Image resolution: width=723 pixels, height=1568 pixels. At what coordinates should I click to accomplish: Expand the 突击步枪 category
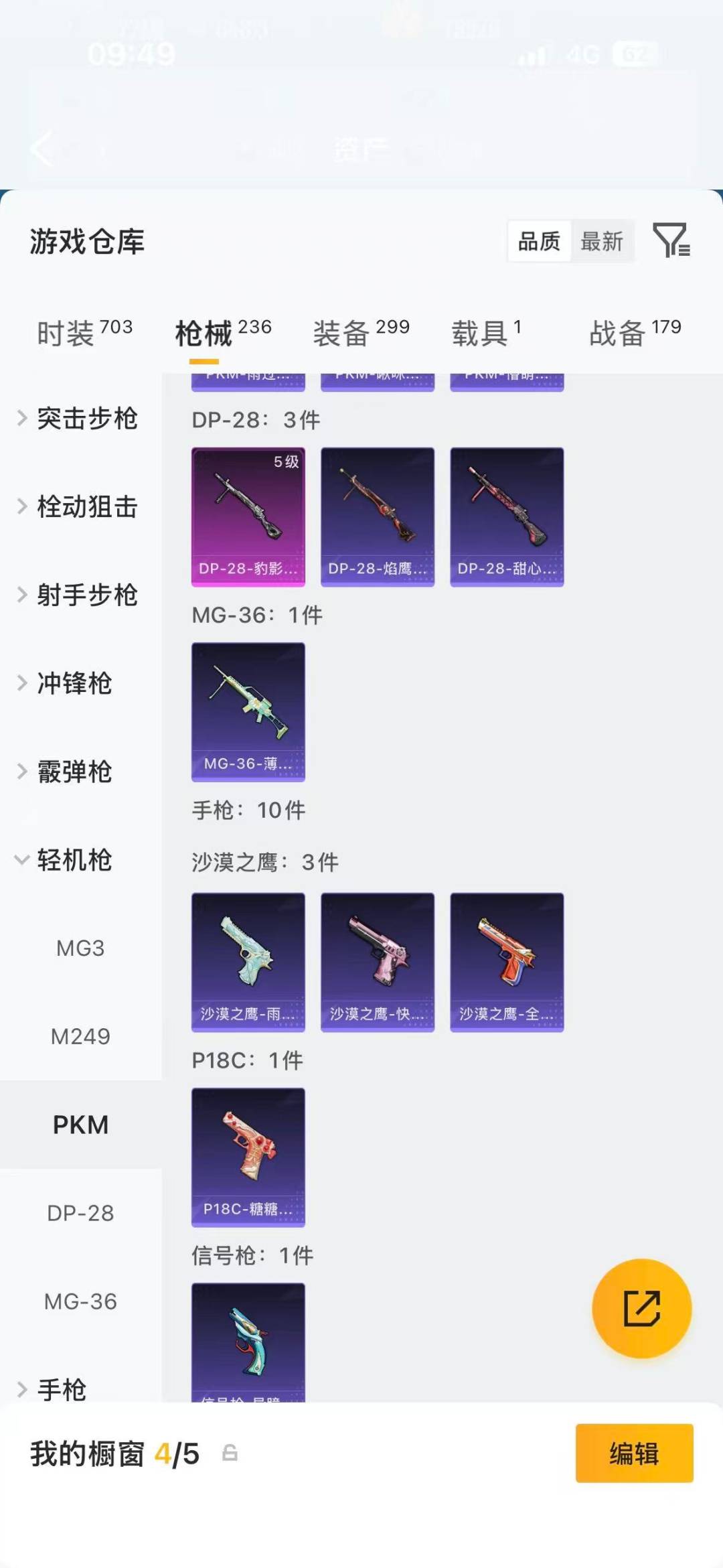point(87,419)
